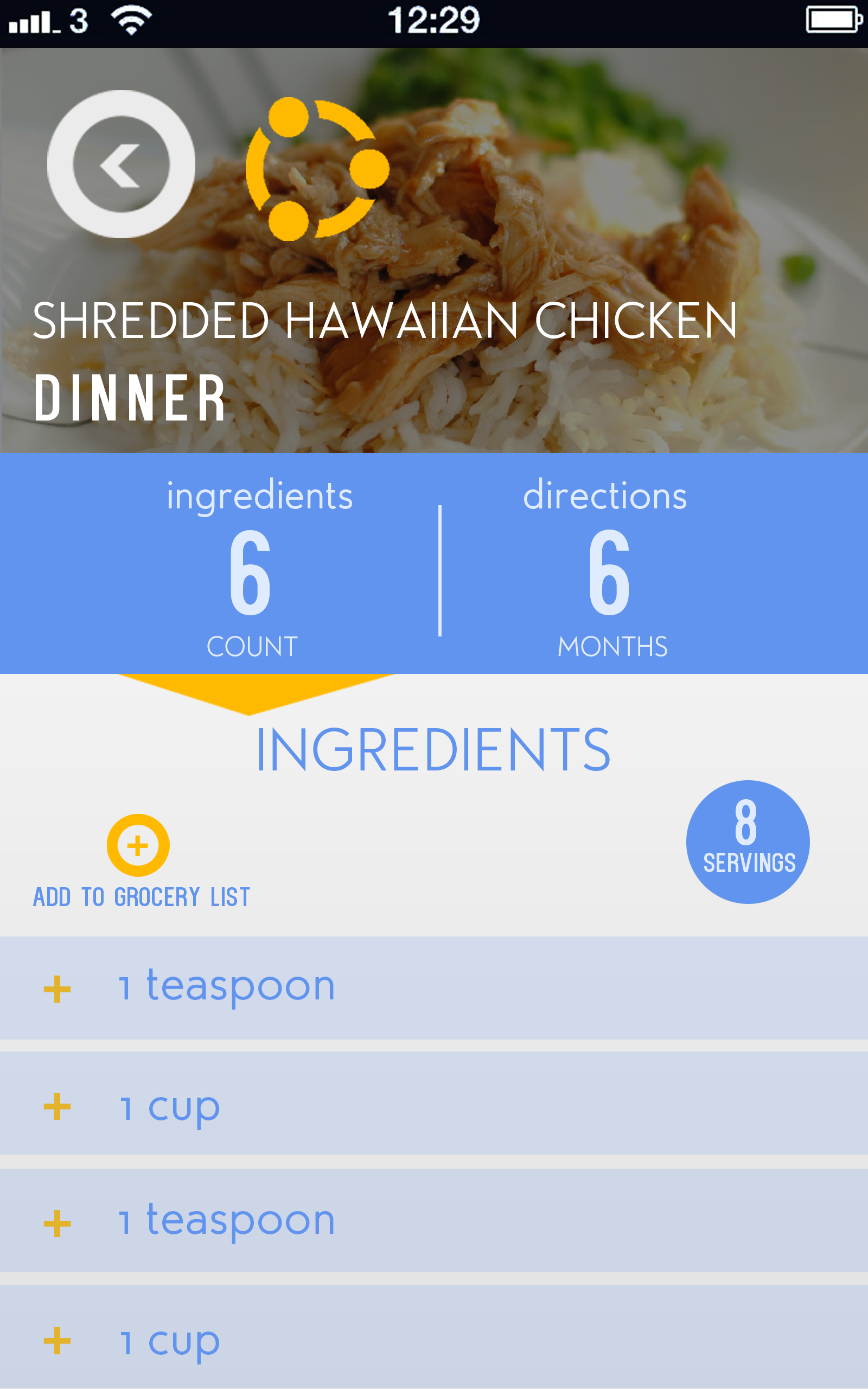Go back using the round arrow button

tap(121, 164)
